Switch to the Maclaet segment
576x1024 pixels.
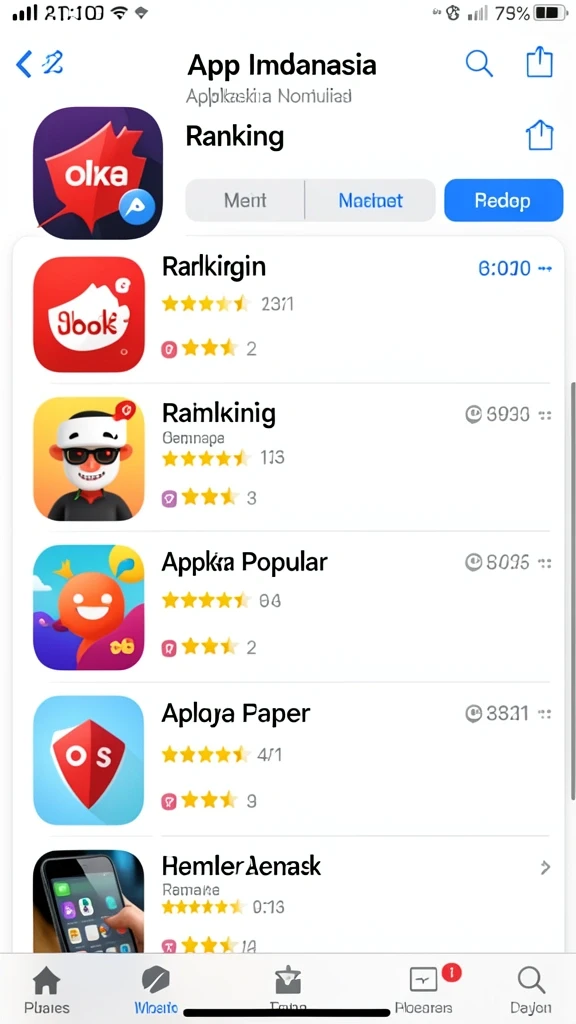click(370, 200)
